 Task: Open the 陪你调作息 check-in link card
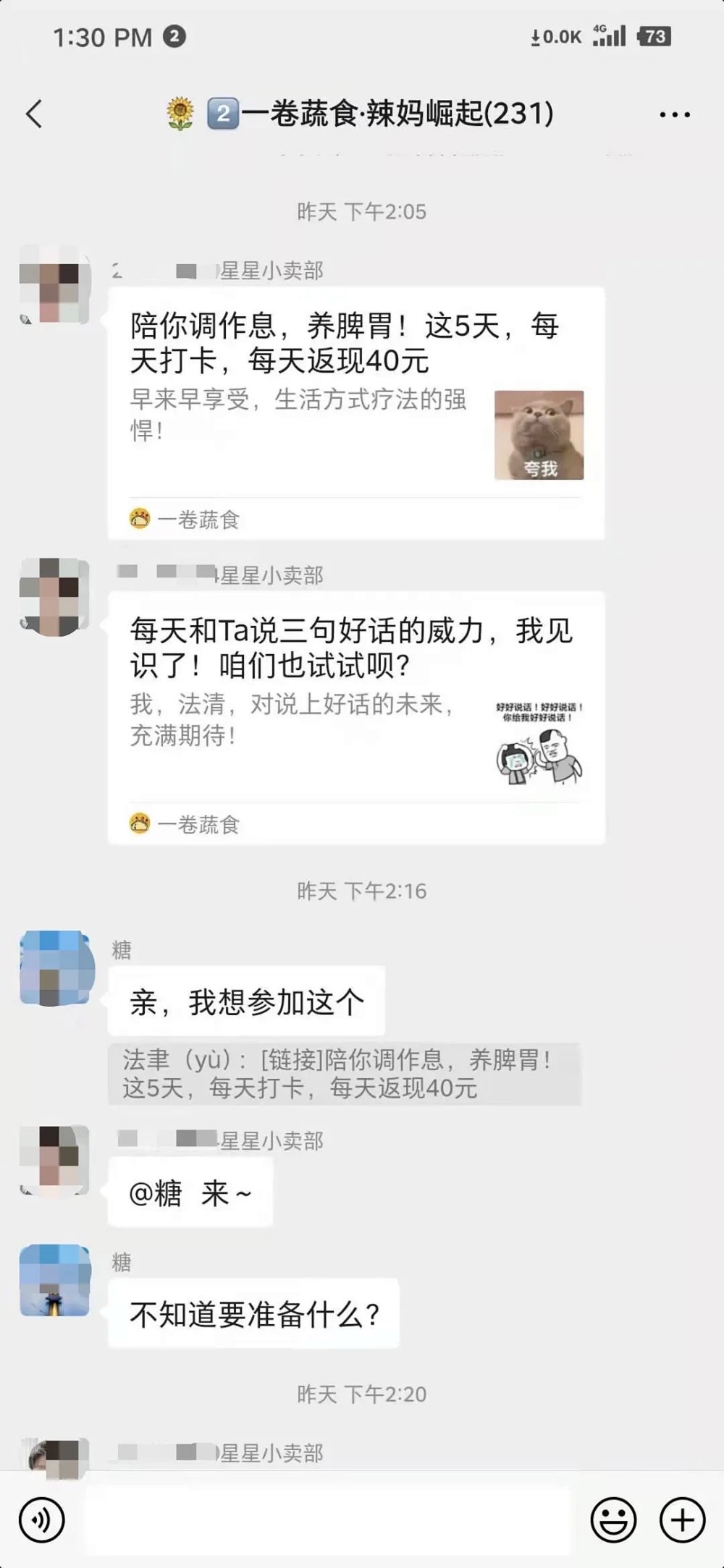pos(356,412)
